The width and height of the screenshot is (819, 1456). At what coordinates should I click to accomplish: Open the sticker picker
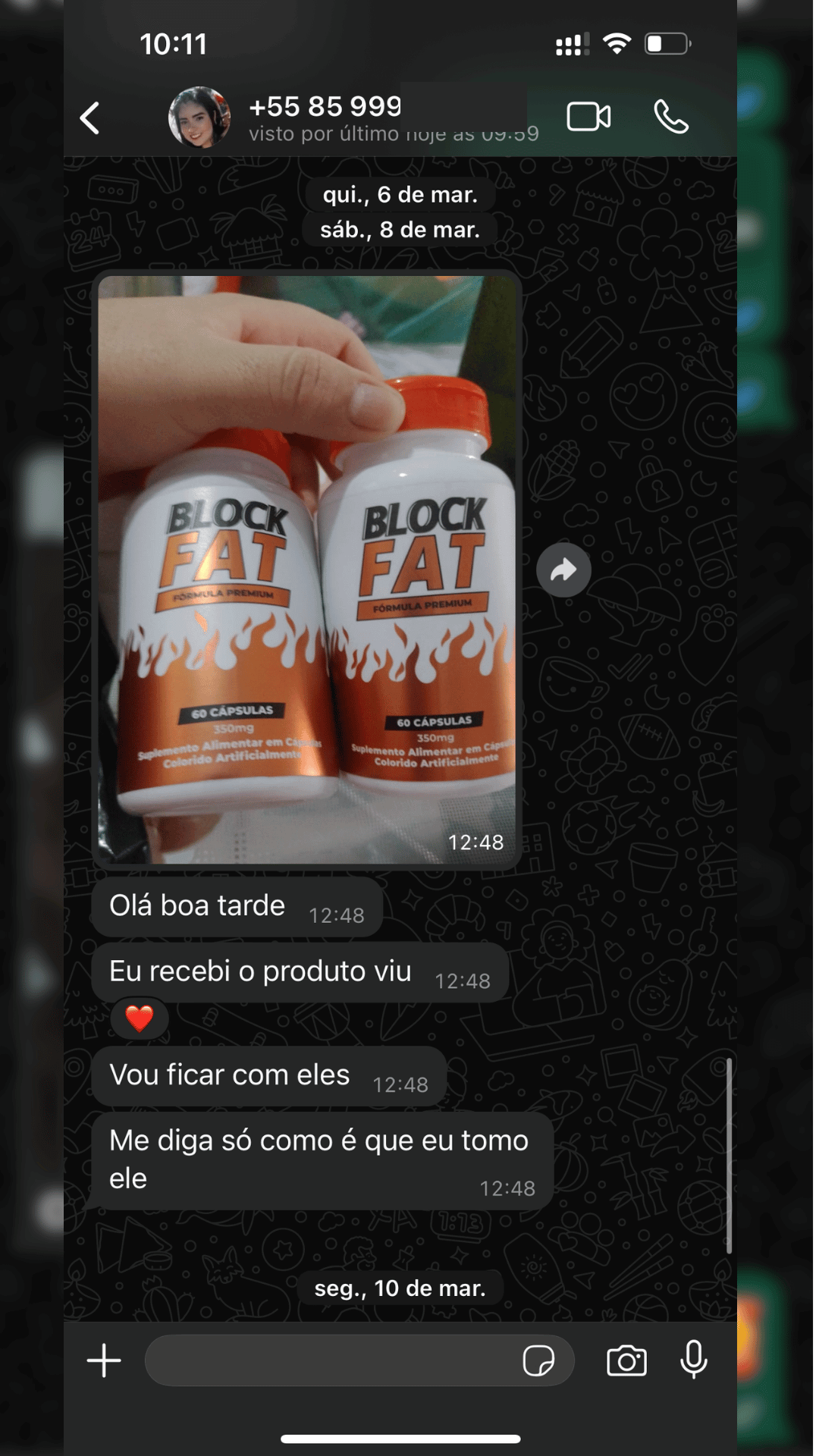[x=538, y=1360]
